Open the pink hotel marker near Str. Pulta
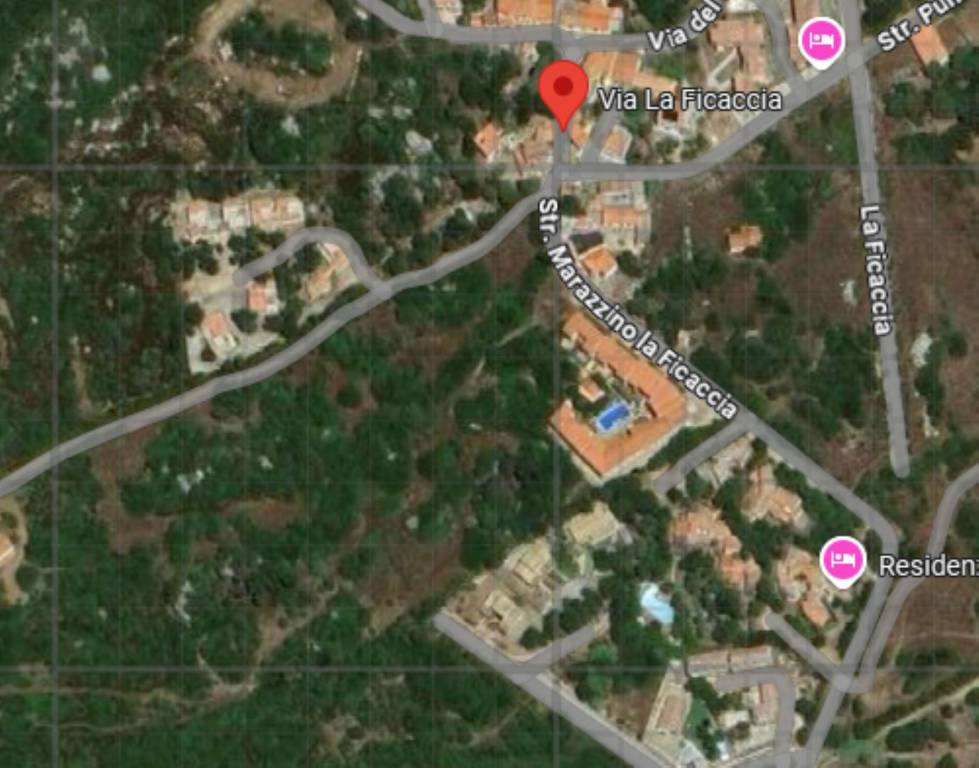Viewport: 979px width, 768px height. [822, 42]
